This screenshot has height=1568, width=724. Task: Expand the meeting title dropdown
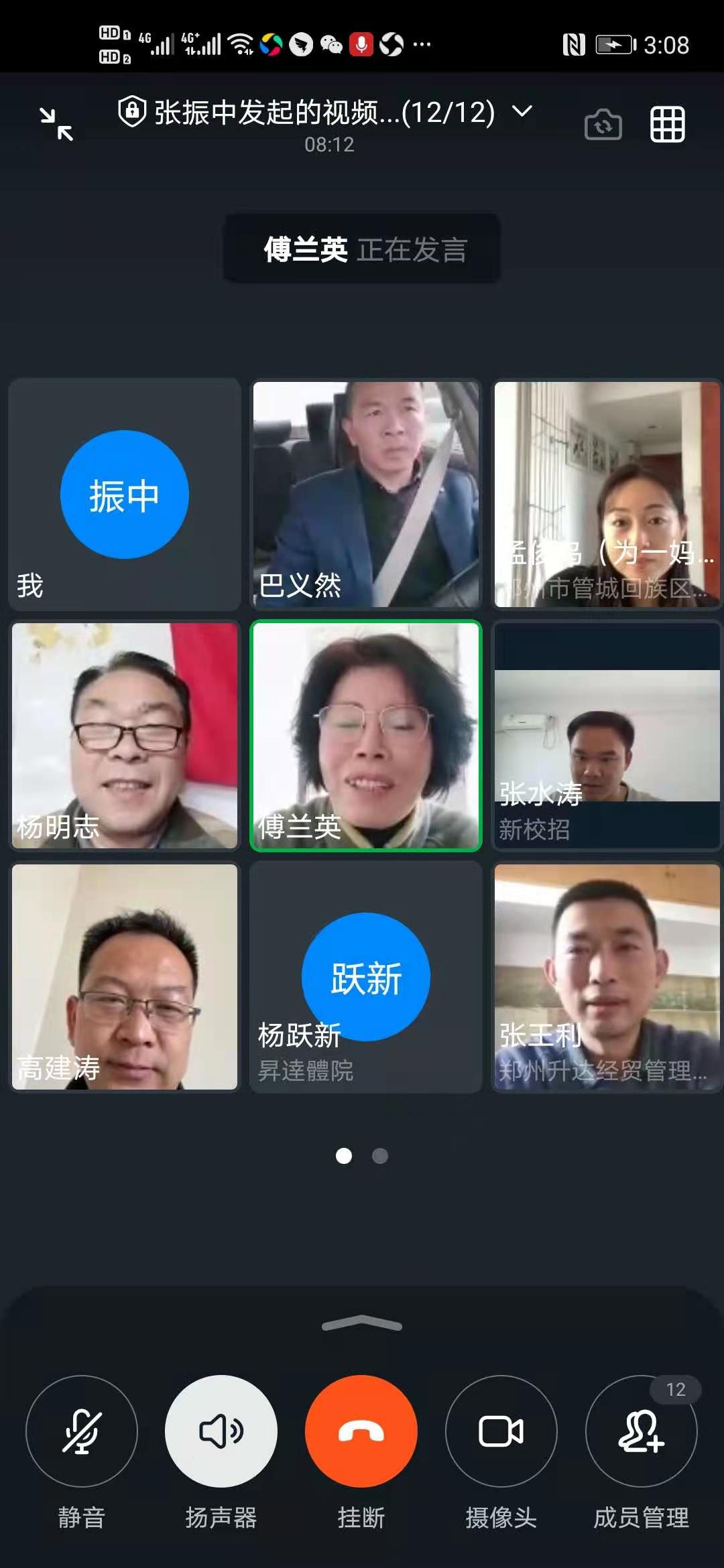click(x=523, y=111)
